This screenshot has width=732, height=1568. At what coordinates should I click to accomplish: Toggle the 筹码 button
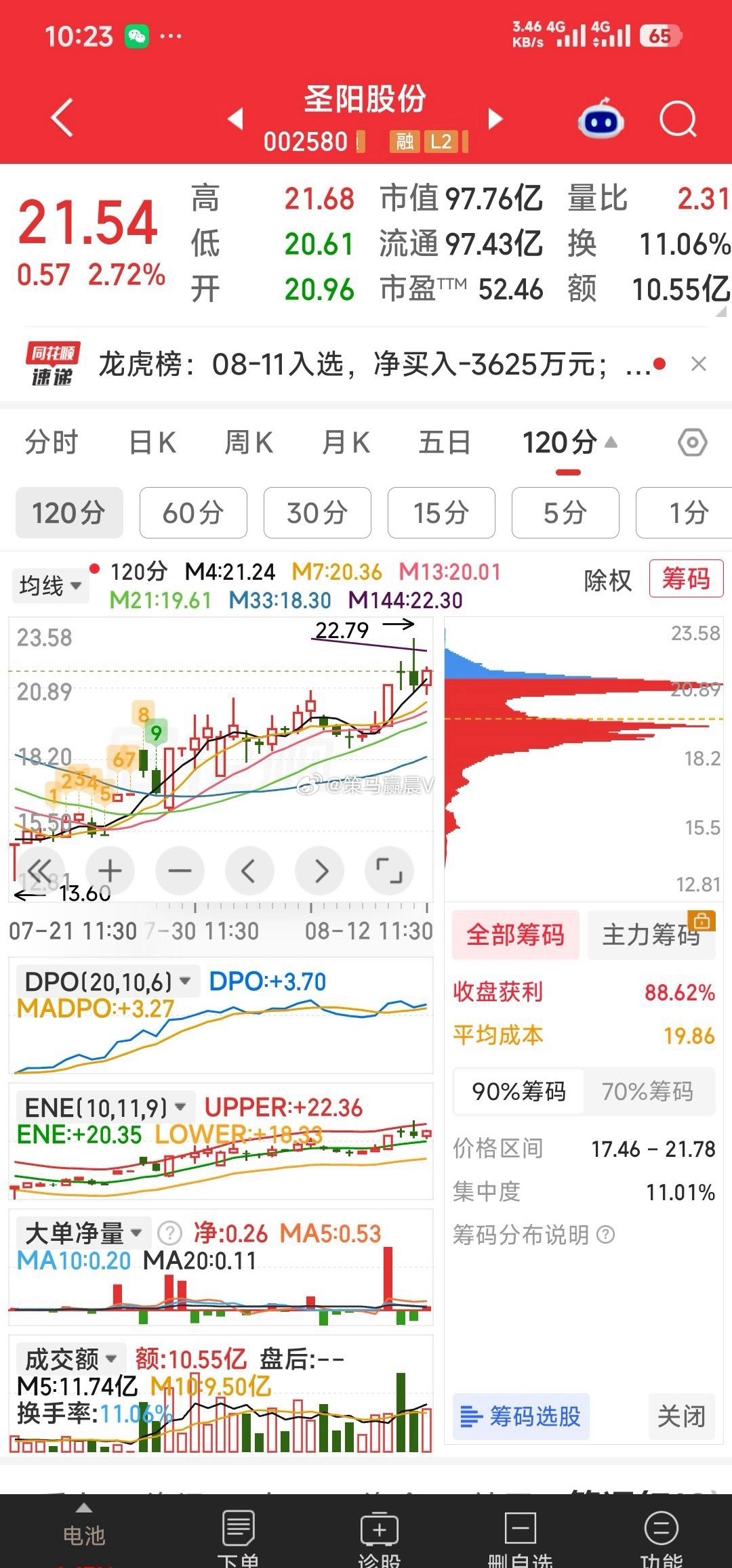pyautogui.click(x=686, y=579)
